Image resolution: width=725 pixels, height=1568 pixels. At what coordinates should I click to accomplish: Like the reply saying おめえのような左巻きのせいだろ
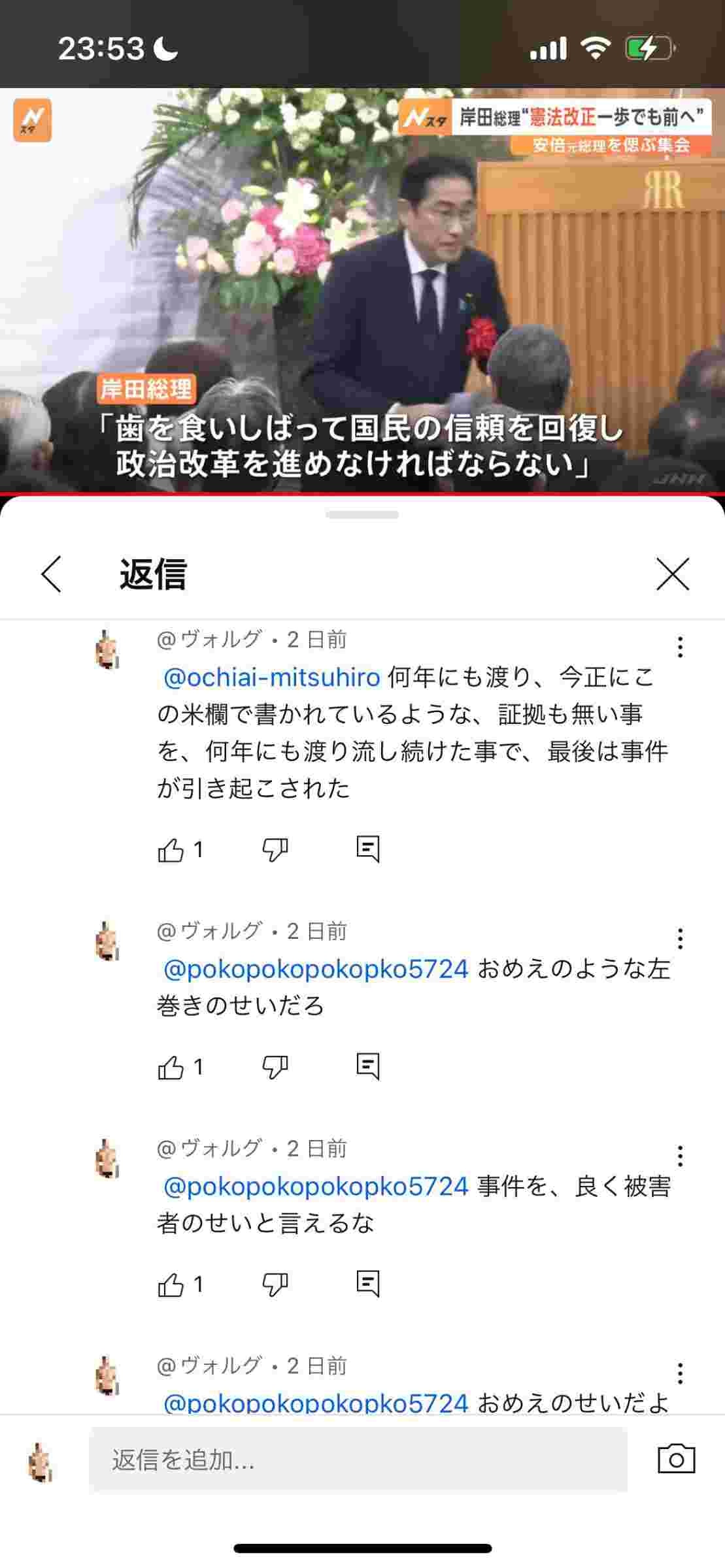coord(171,1068)
